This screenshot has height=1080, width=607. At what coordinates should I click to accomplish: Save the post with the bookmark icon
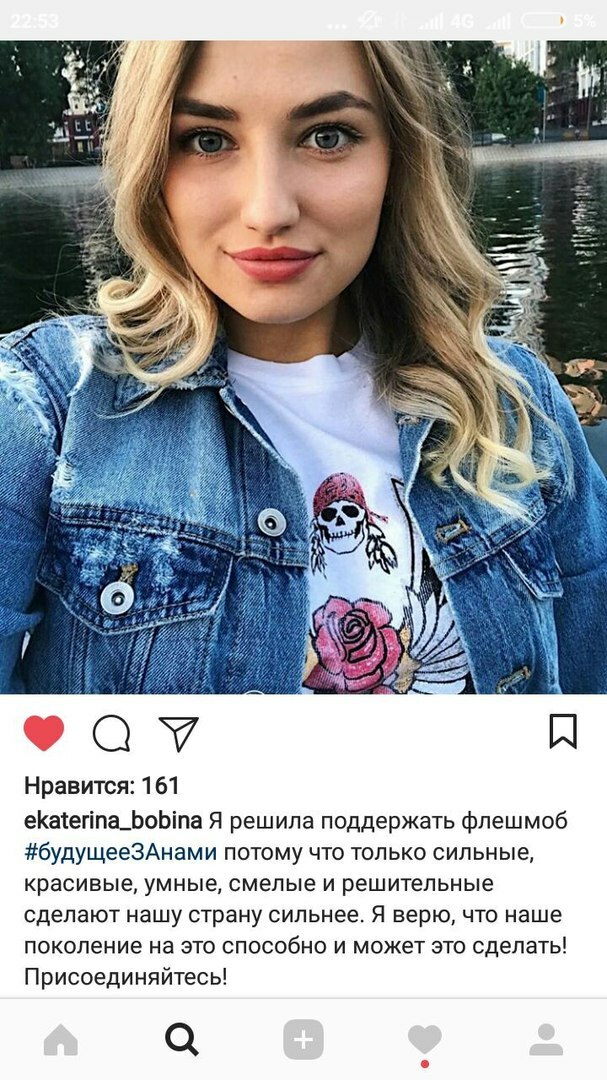[x=563, y=731]
